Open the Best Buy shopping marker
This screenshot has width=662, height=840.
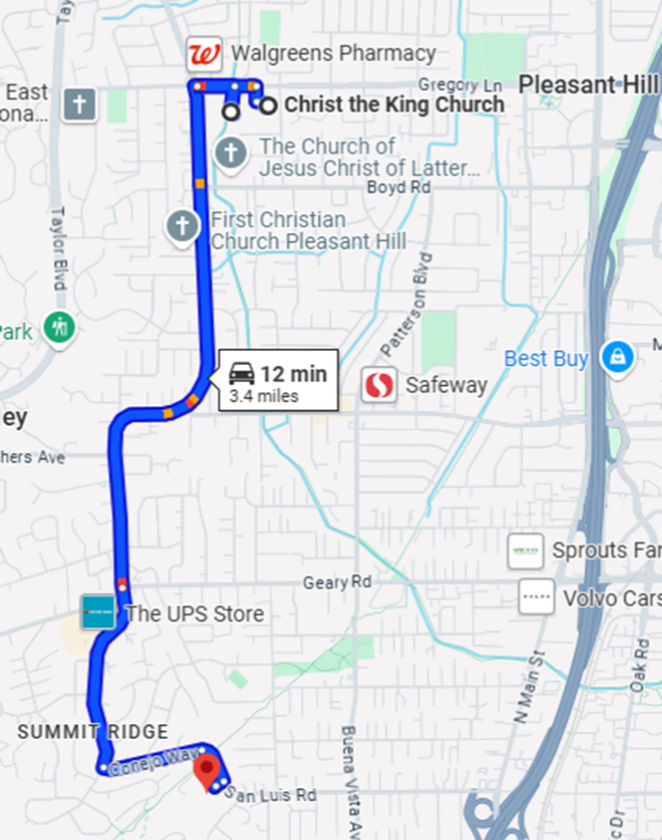[x=618, y=357]
